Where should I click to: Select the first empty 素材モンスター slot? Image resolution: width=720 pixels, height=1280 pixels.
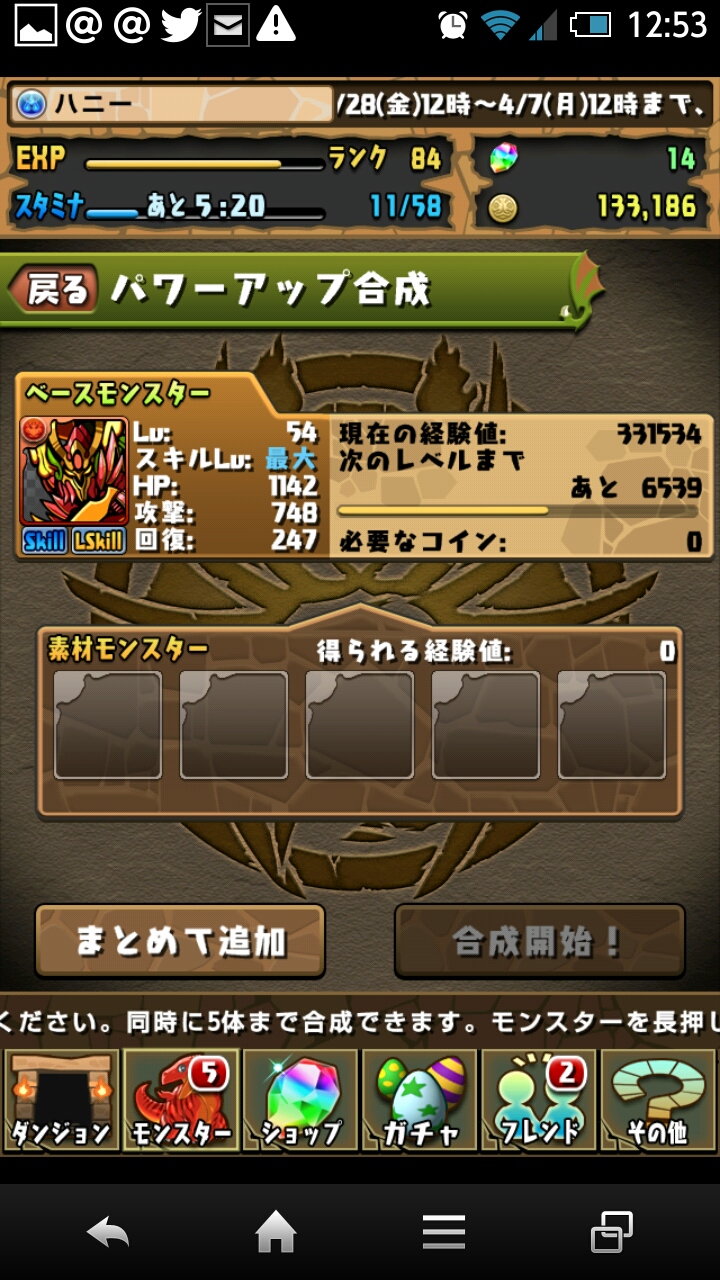[x=107, y=725]
